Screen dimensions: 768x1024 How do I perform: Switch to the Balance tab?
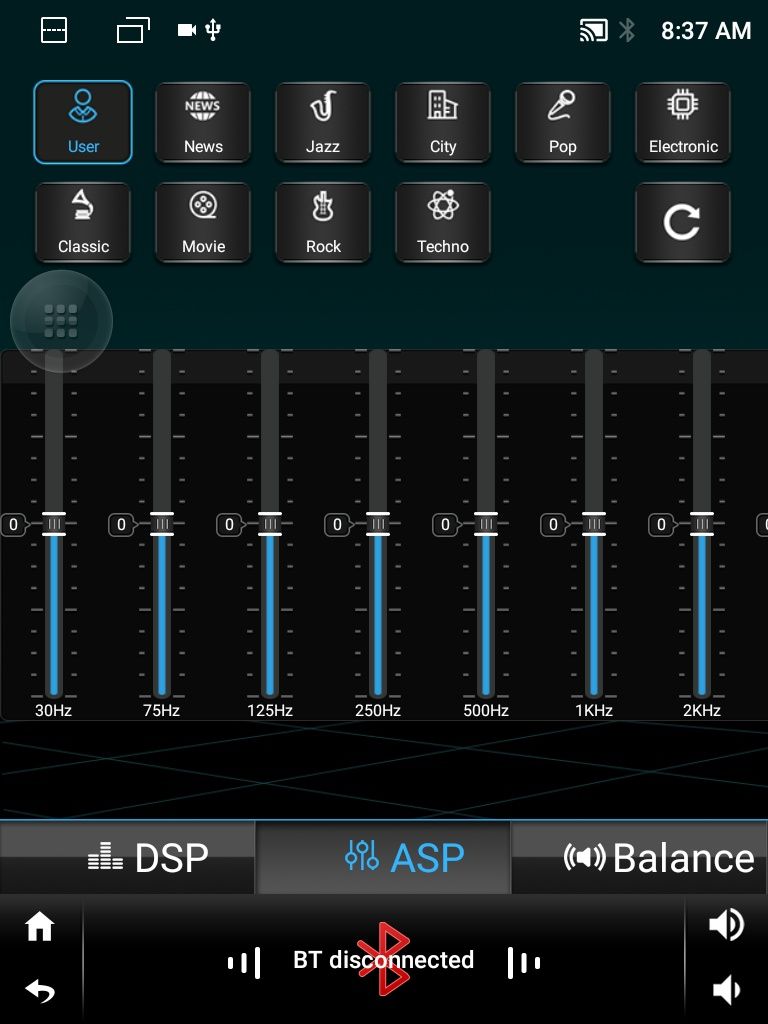click(x=640, y=857)
